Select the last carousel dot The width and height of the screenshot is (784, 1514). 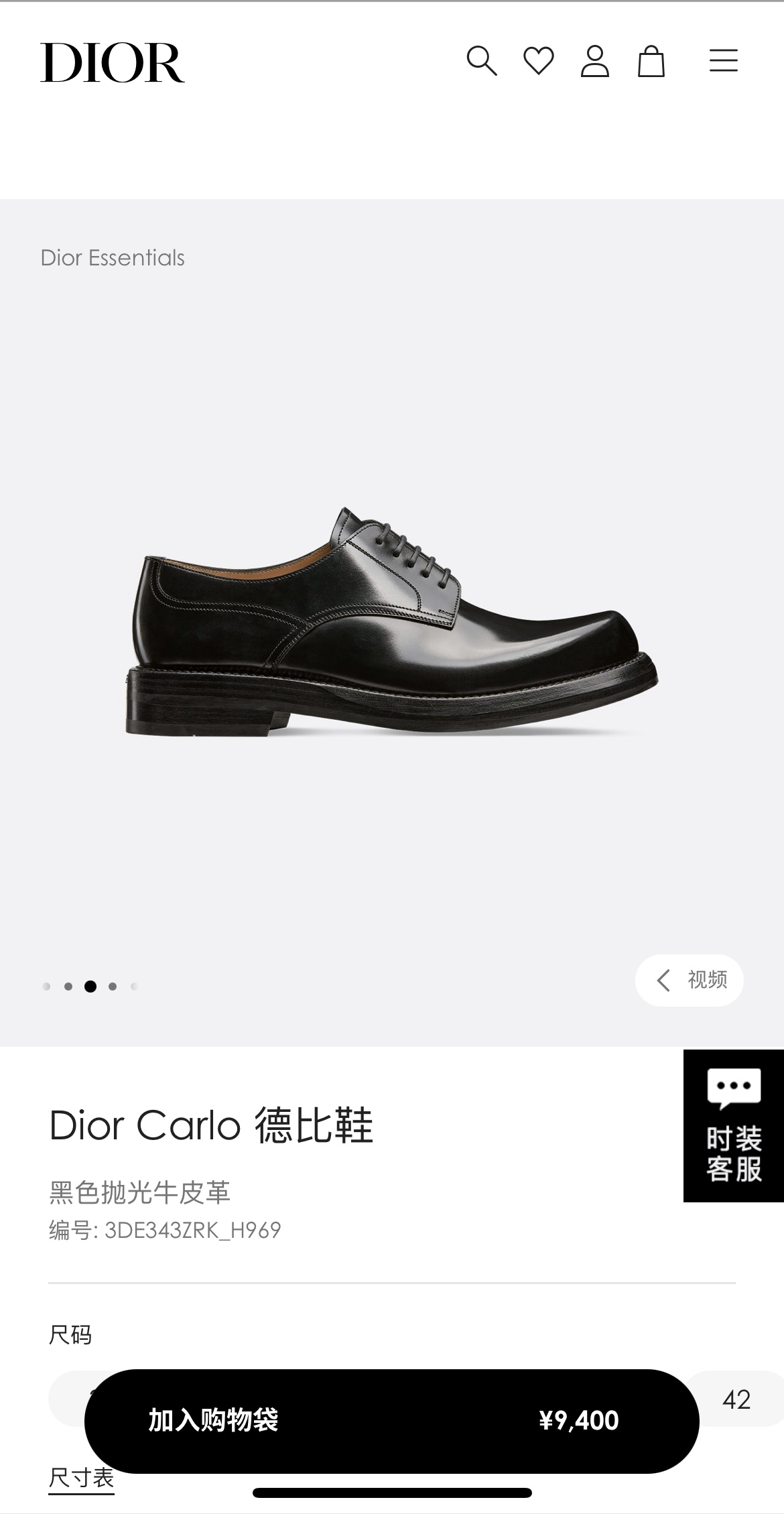134,985
